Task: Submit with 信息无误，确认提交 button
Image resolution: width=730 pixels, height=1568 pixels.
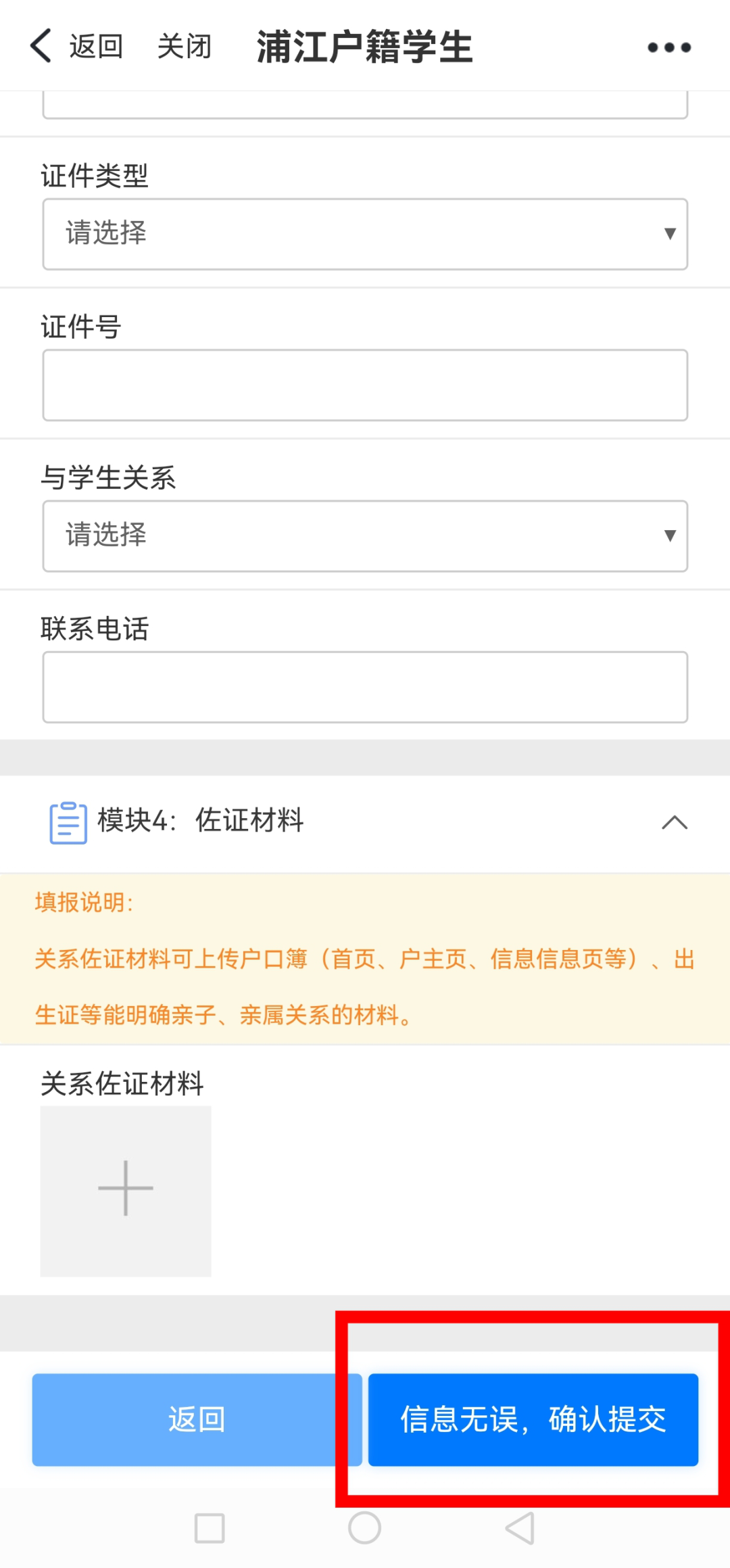Action: coord(533,1419)
